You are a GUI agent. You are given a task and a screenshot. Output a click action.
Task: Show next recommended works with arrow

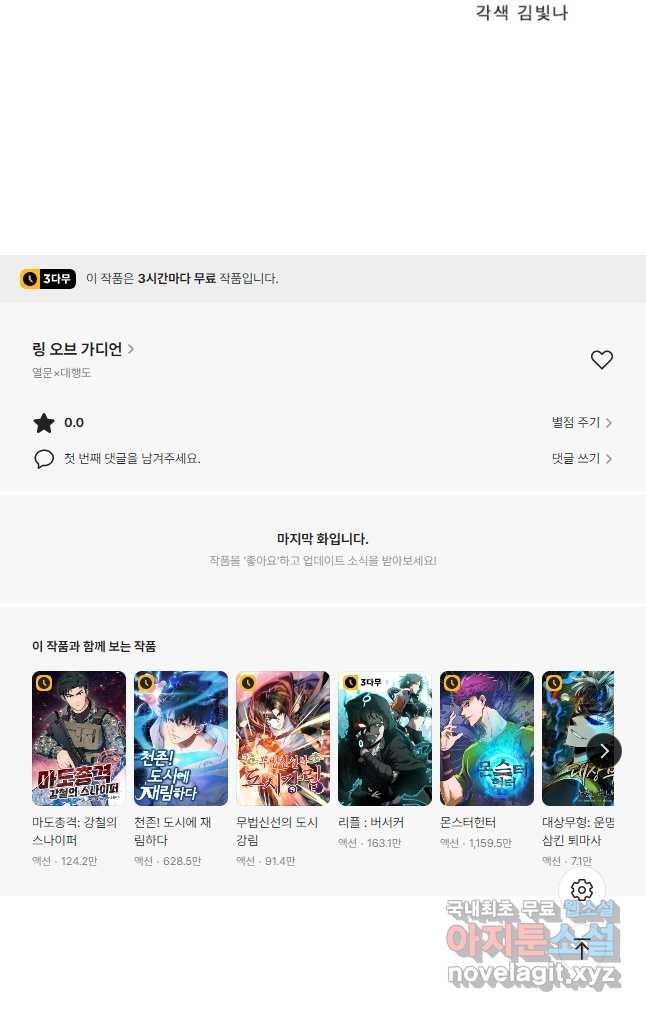tap(604, 750)
